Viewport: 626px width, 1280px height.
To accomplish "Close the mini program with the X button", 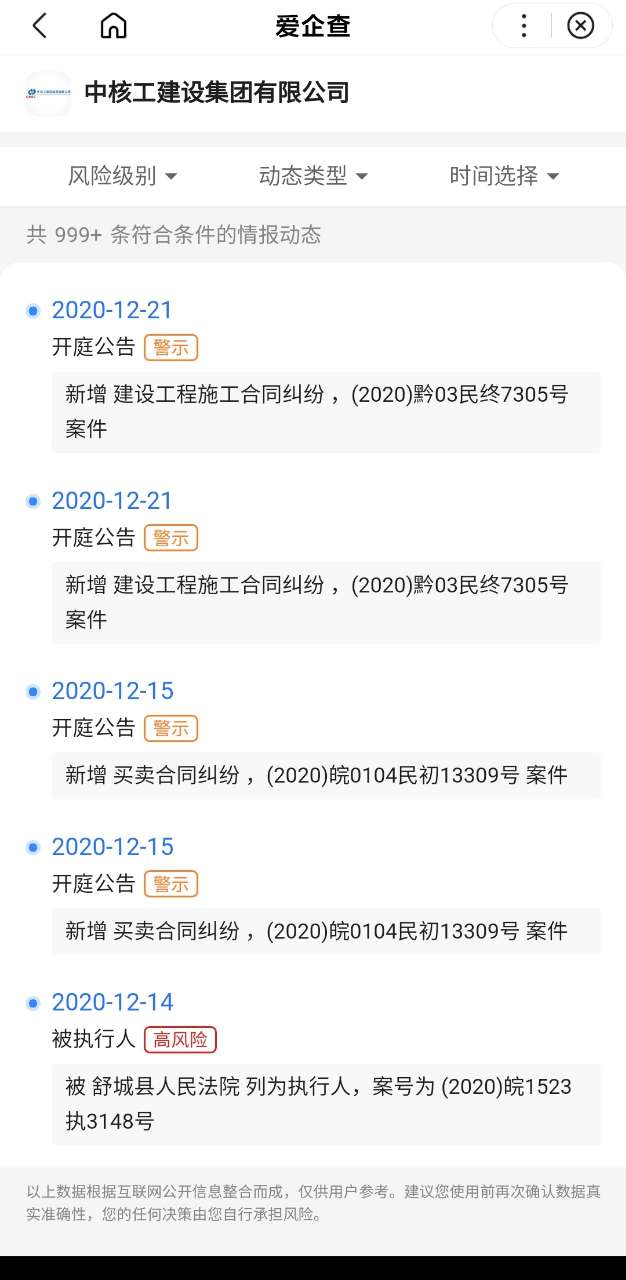I will [x=580, y=26].
